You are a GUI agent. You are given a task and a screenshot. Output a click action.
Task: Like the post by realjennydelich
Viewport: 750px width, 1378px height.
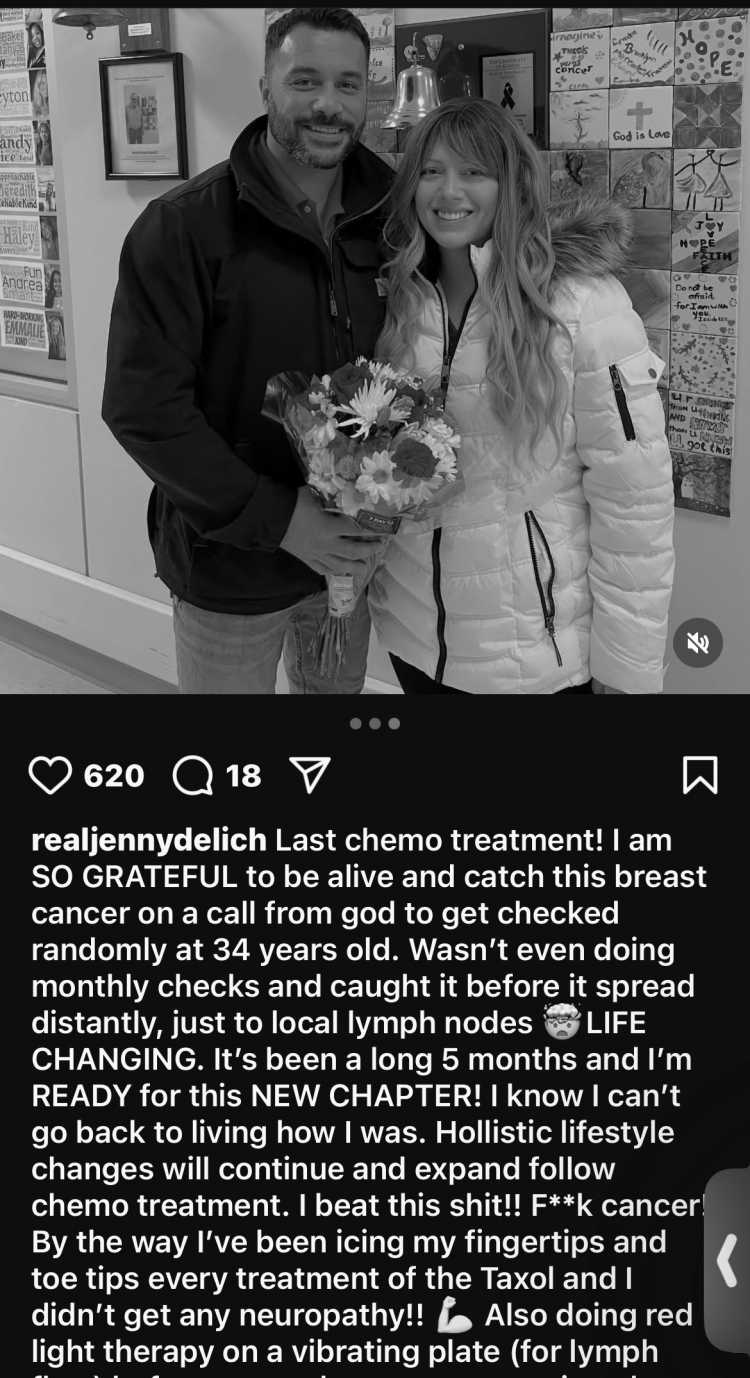[x=51, y=776]
